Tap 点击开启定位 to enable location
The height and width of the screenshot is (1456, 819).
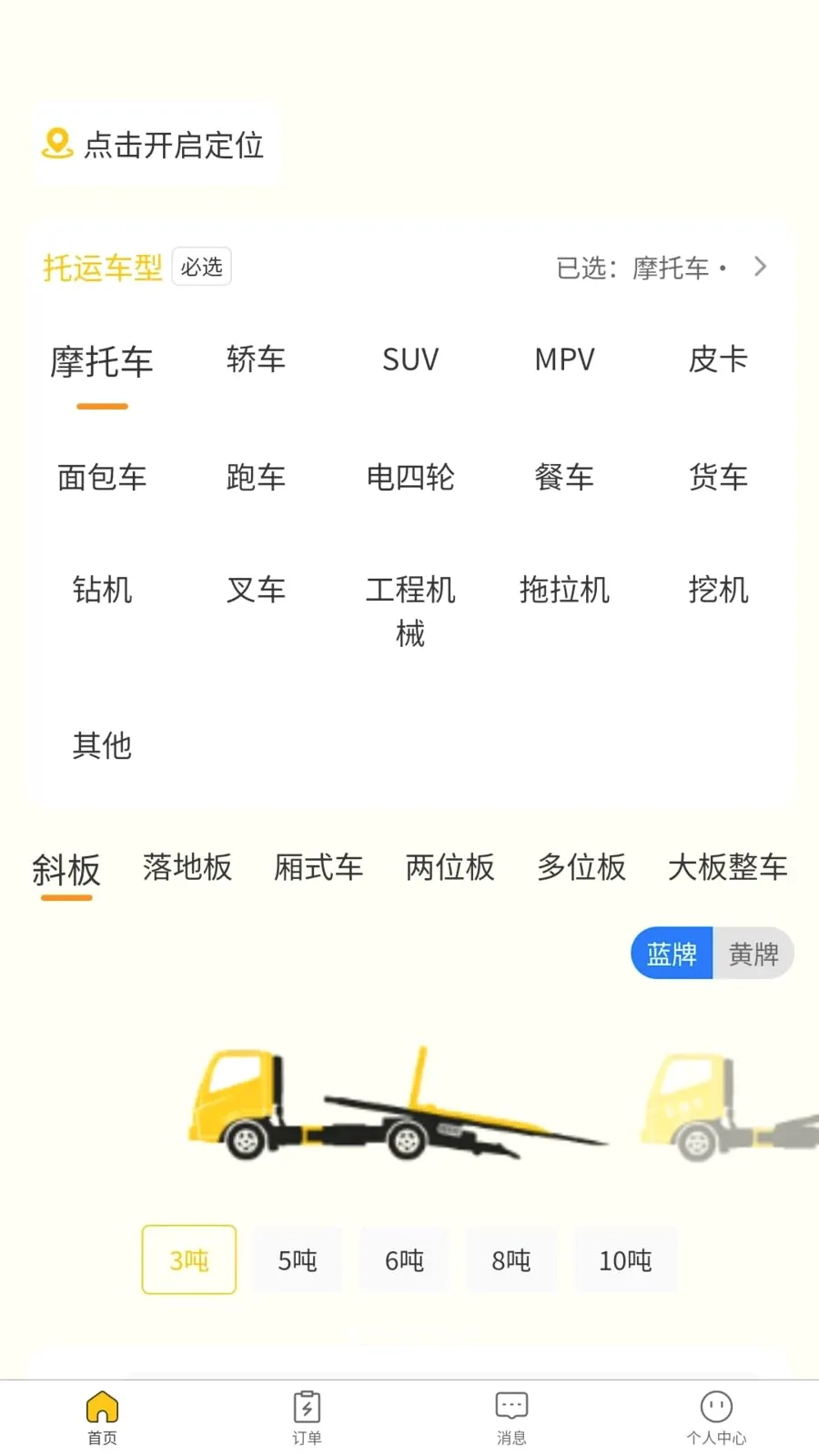[155, 145]
